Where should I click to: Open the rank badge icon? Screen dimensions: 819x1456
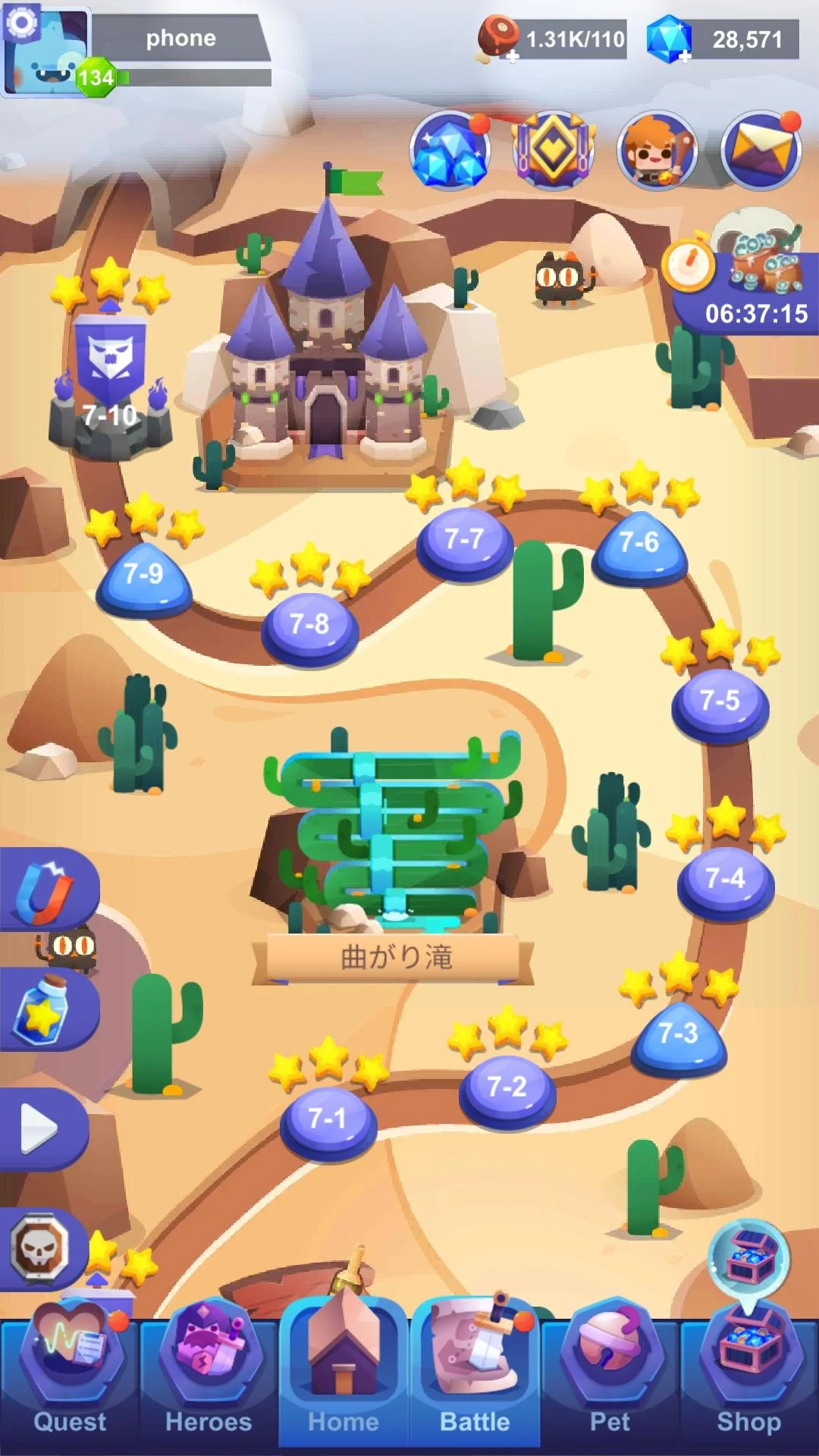pos(554,150)
